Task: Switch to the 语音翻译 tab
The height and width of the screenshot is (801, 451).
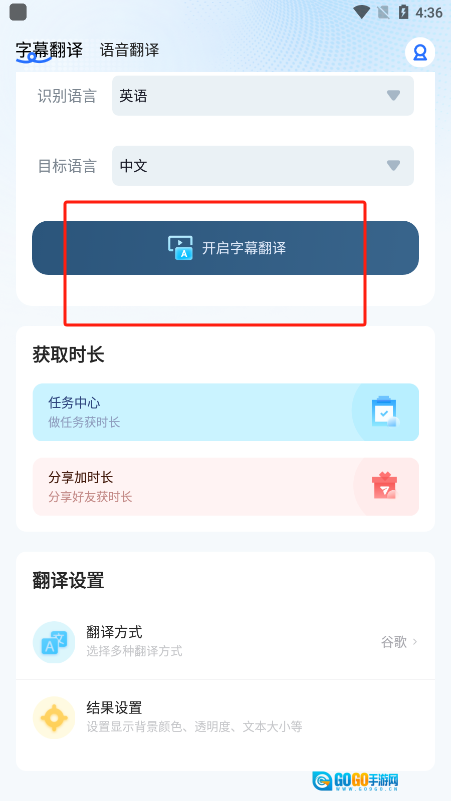Action: [x=129, y=50]
